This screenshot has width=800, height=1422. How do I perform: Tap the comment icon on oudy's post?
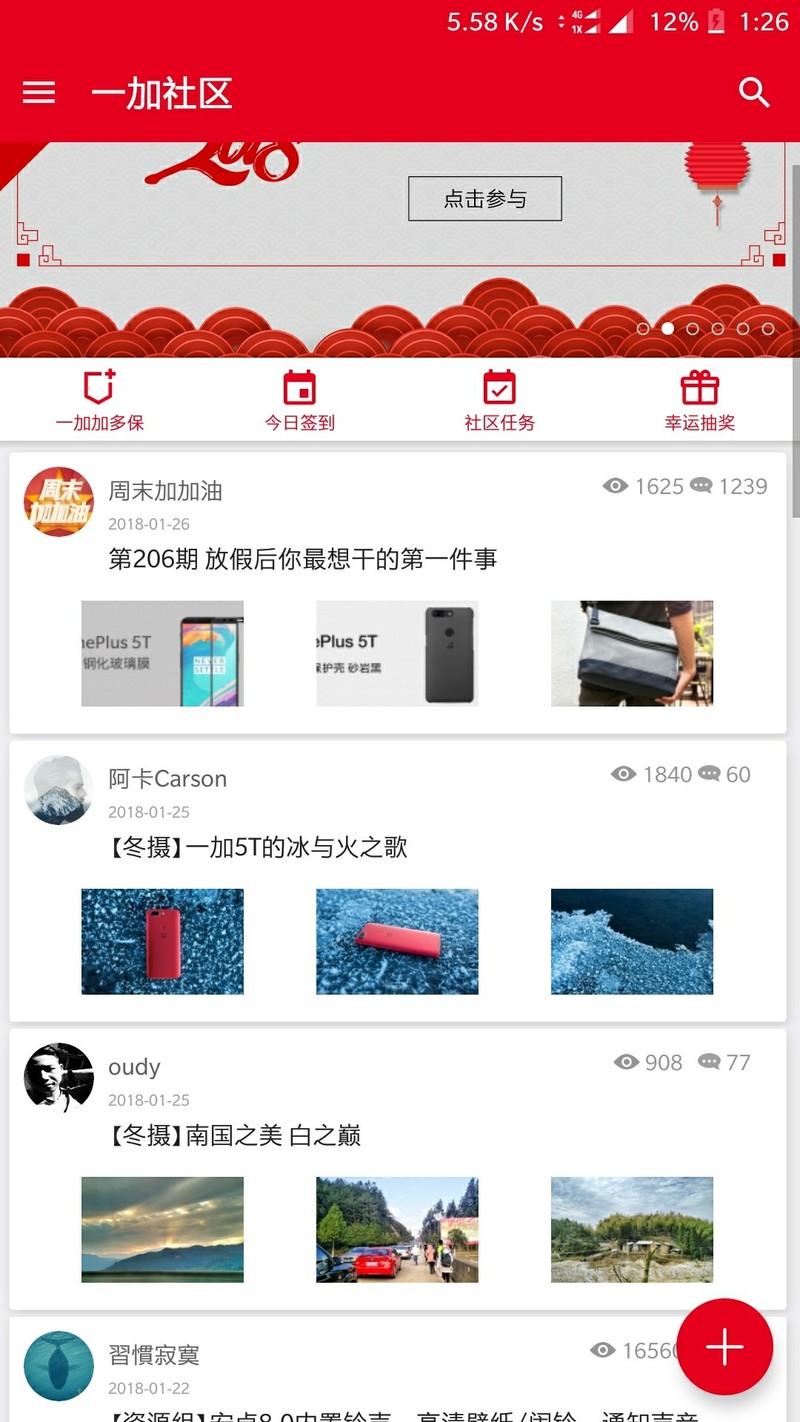pos(710,1063)
